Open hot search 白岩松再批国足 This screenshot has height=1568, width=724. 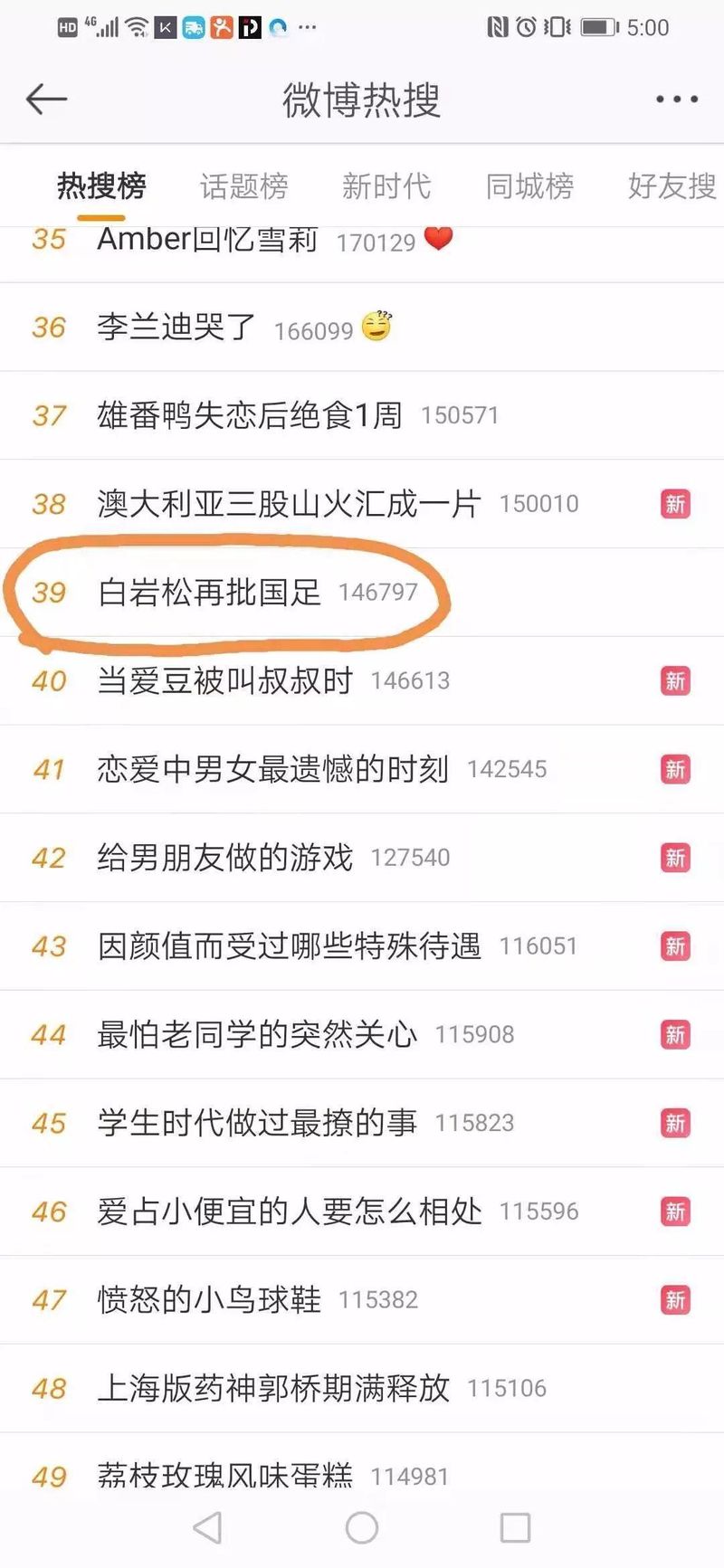point(209,593)
